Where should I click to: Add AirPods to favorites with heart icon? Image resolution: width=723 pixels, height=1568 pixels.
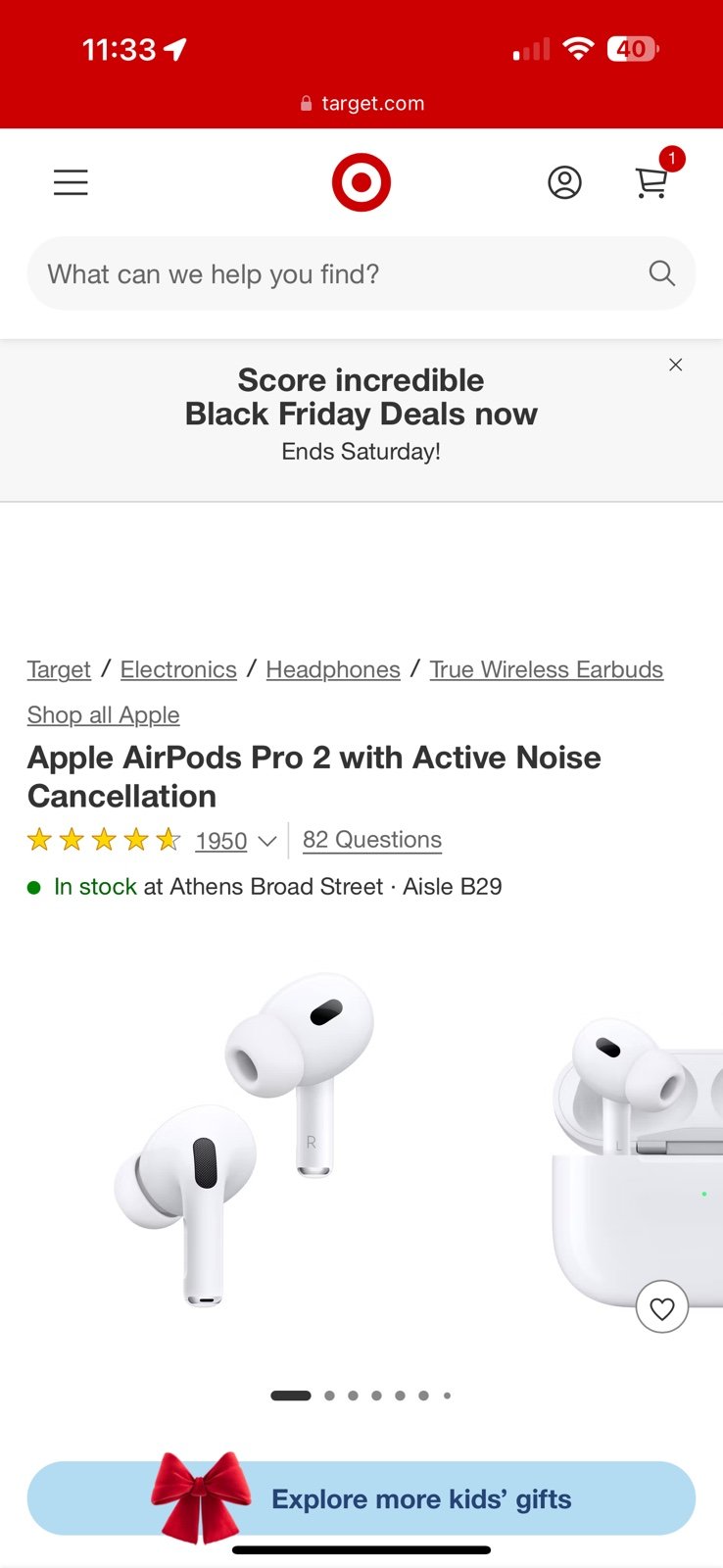click(662, 1307)
